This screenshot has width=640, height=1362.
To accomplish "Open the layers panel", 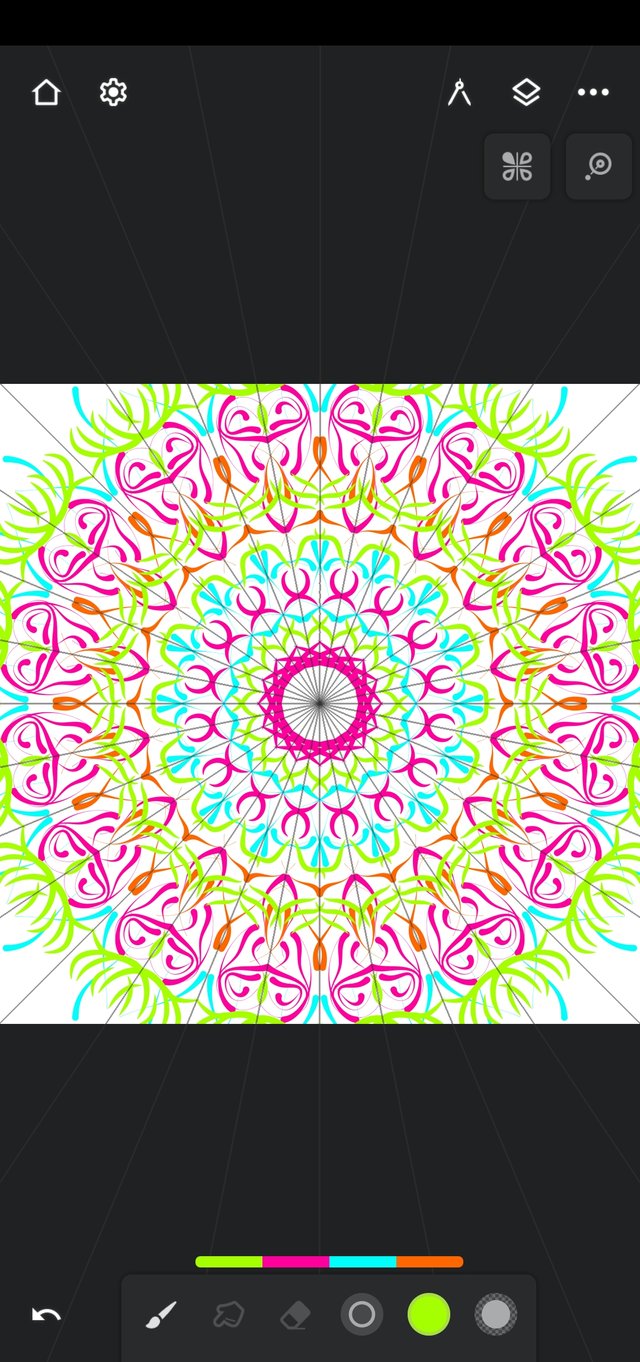I will 526,93.
